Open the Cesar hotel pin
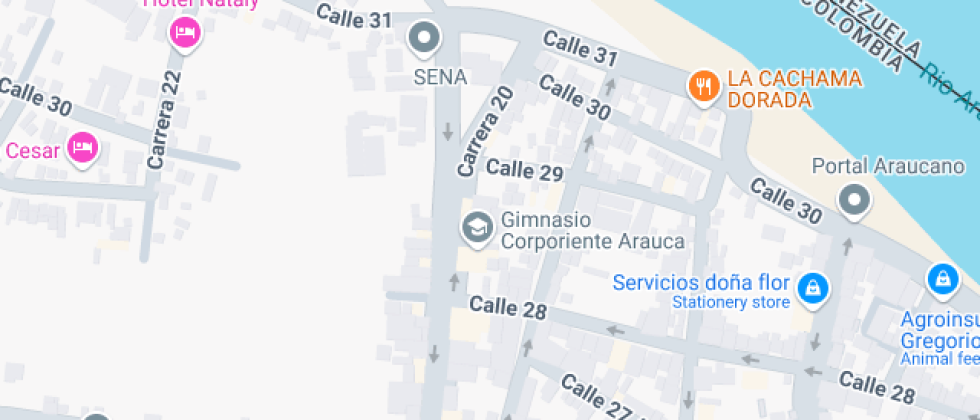The height and width of the screenshot is (420, 980). 83,149
